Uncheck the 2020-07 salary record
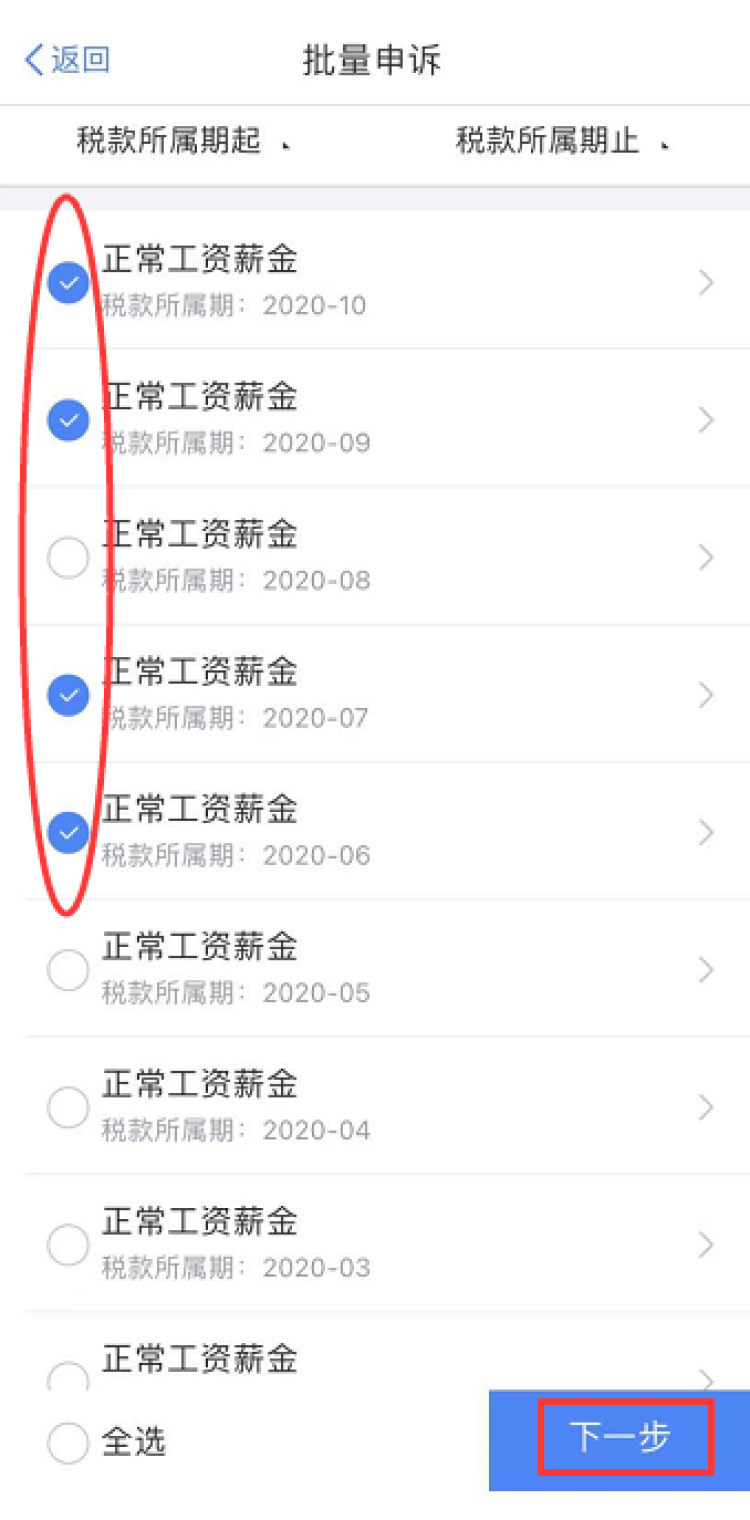 68,695
